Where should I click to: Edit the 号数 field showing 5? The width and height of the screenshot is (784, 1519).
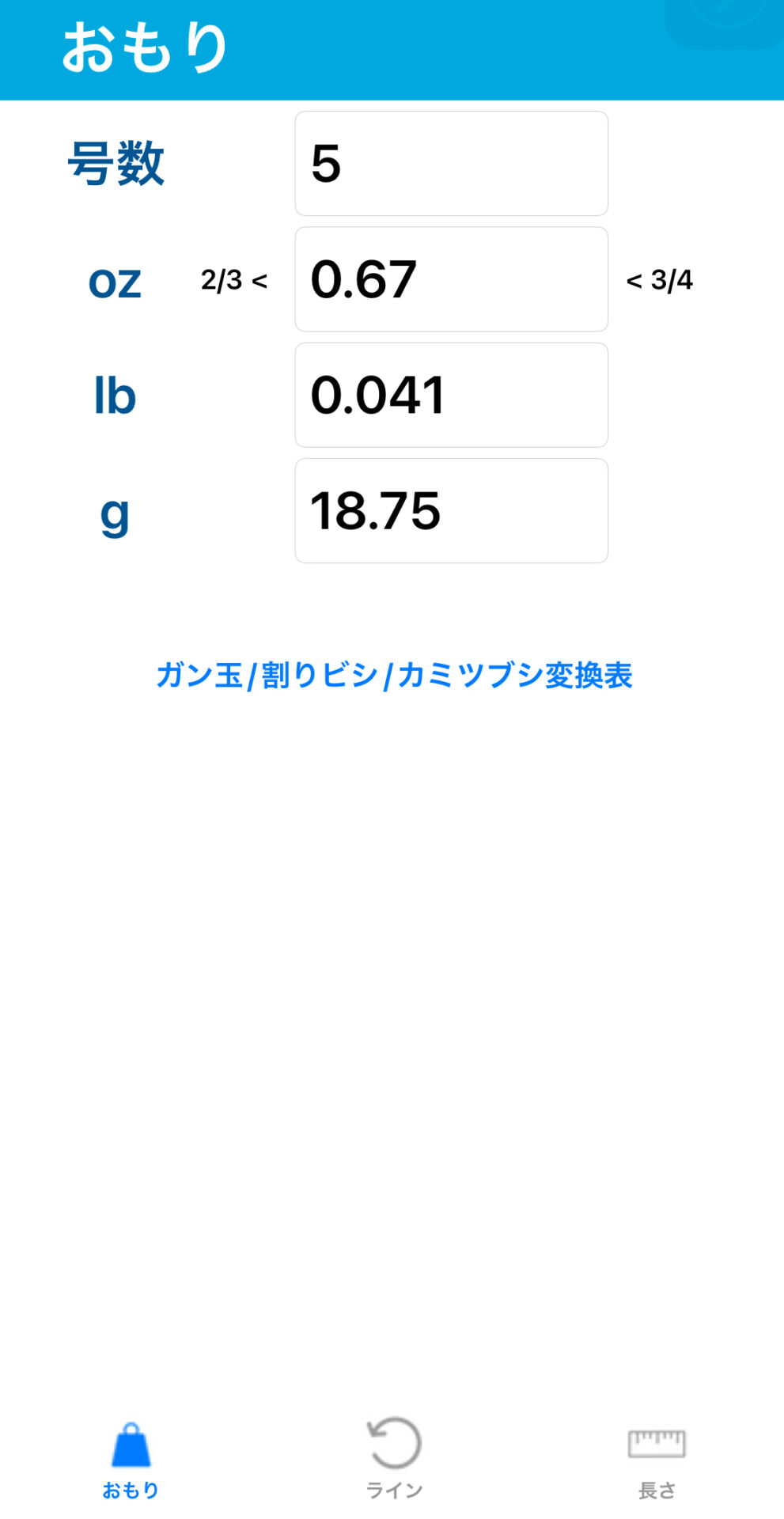point(451,163)
